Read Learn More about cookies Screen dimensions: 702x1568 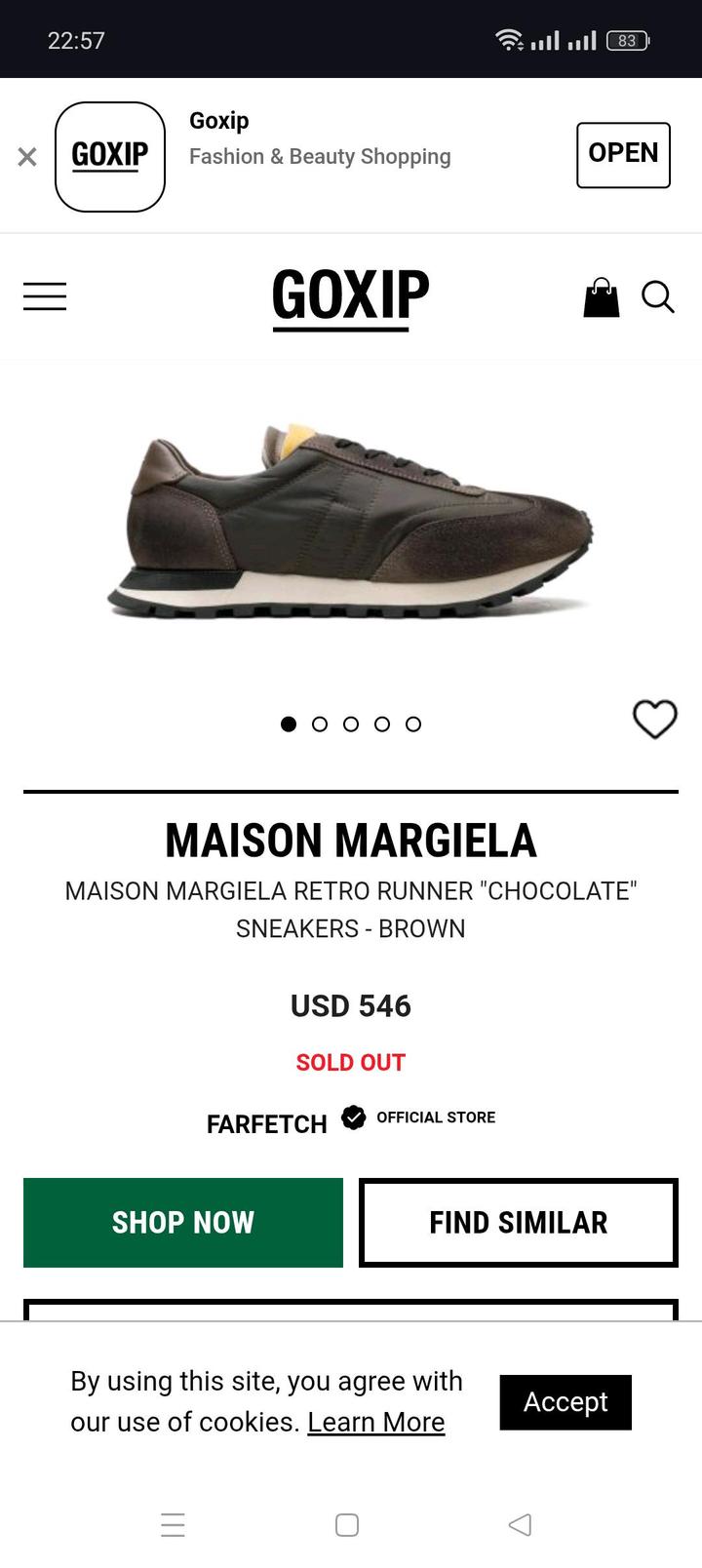click(x=376, y=1423)
